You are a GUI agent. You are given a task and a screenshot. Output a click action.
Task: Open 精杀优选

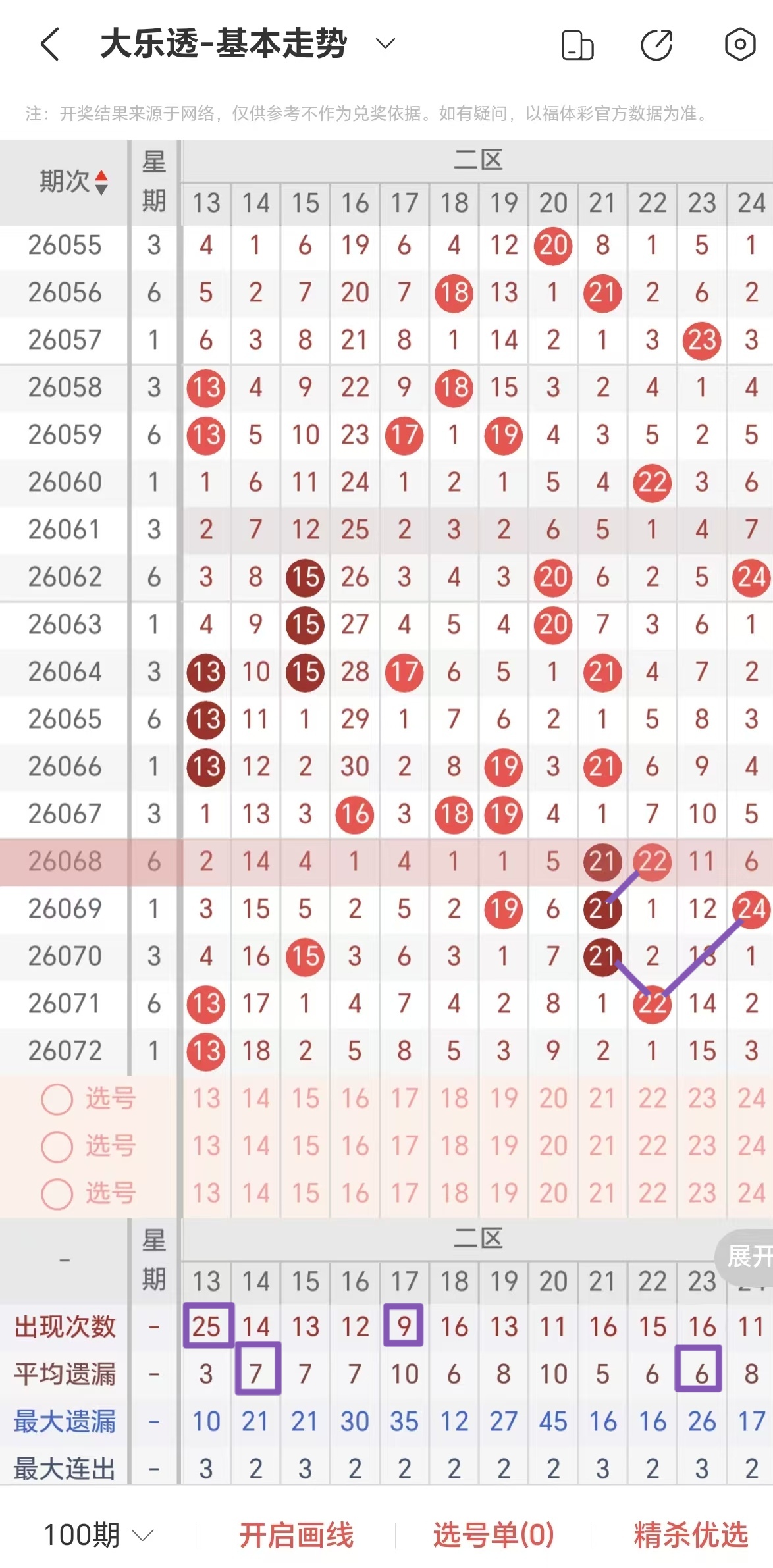click(x=691, y=1535)
